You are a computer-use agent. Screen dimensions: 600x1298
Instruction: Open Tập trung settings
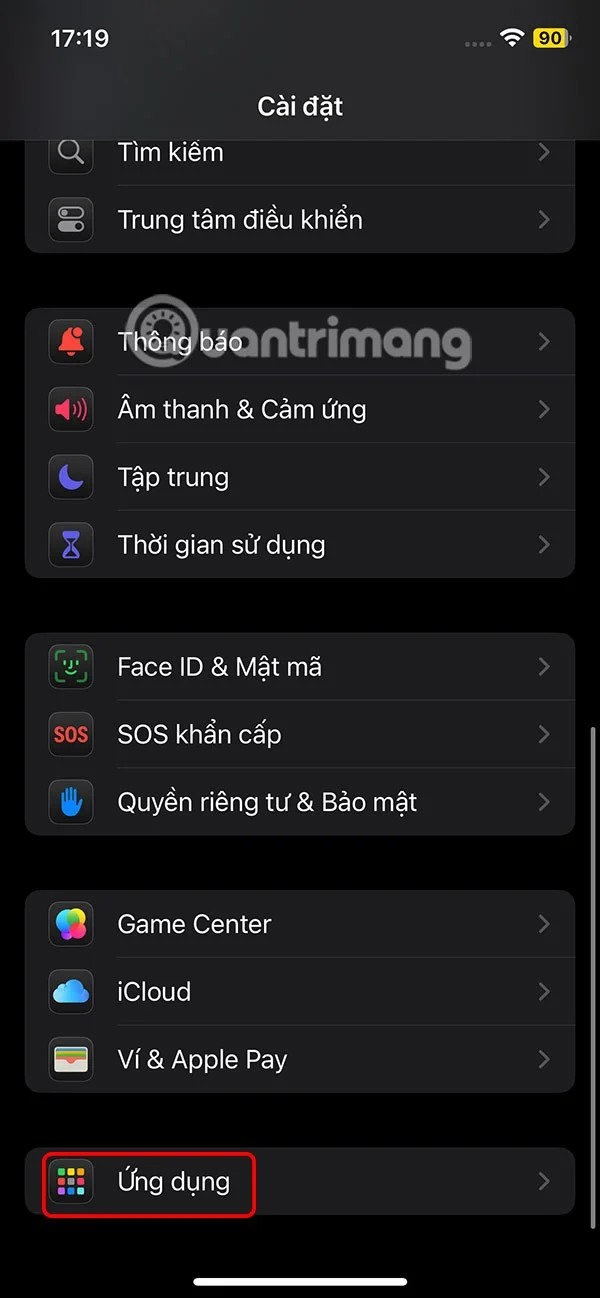(x=300, y=477)
